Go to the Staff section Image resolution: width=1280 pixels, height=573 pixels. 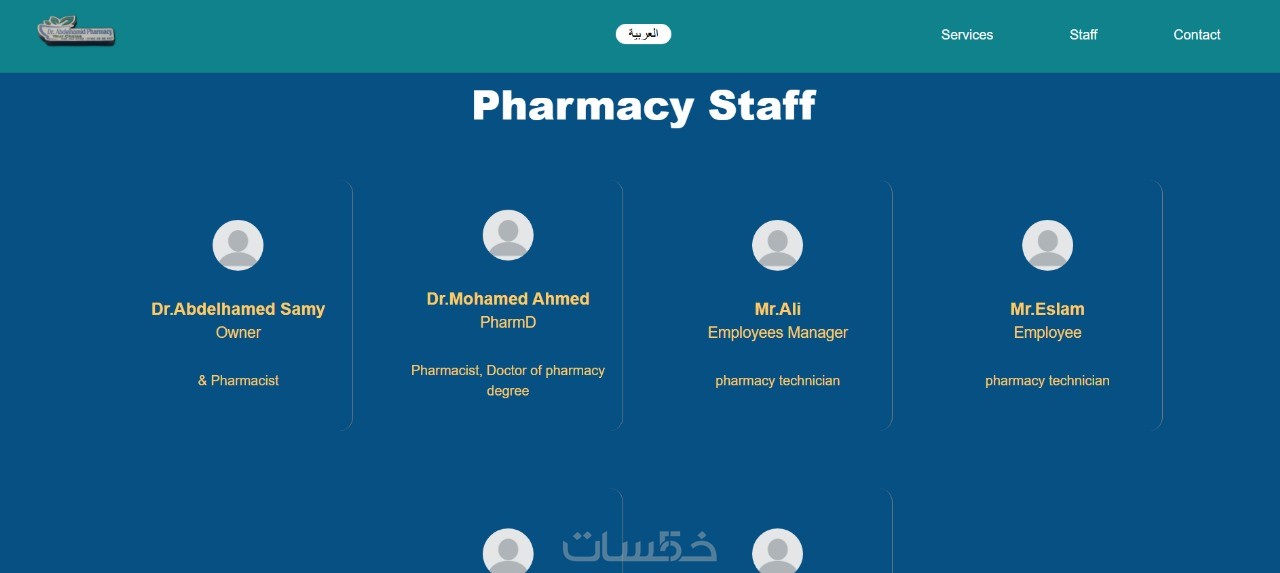pyautogui.click(x=1083, y=35)
